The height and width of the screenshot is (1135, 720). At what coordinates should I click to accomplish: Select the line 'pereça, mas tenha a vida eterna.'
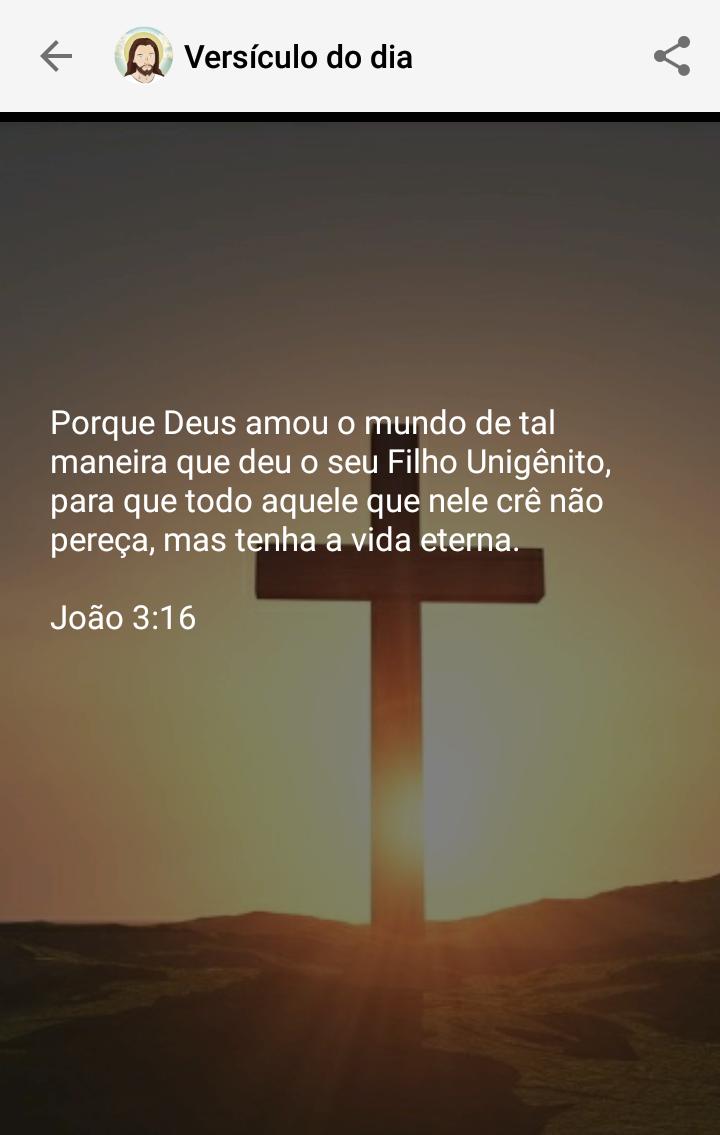tap(283, 538)
